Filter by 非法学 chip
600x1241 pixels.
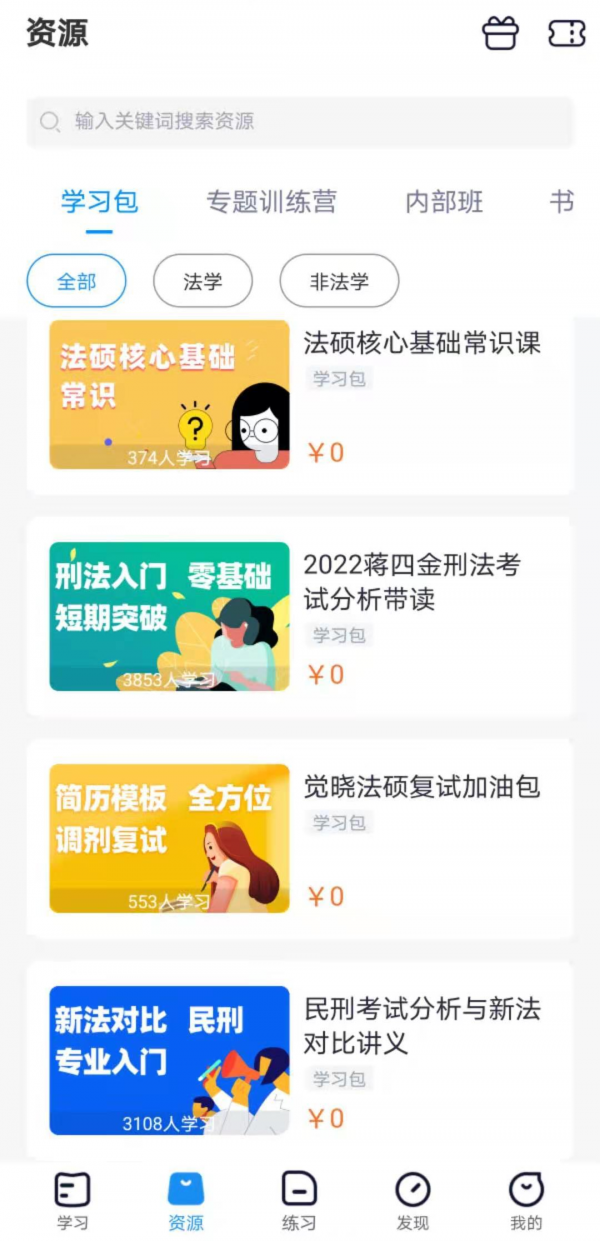point(339,281)
